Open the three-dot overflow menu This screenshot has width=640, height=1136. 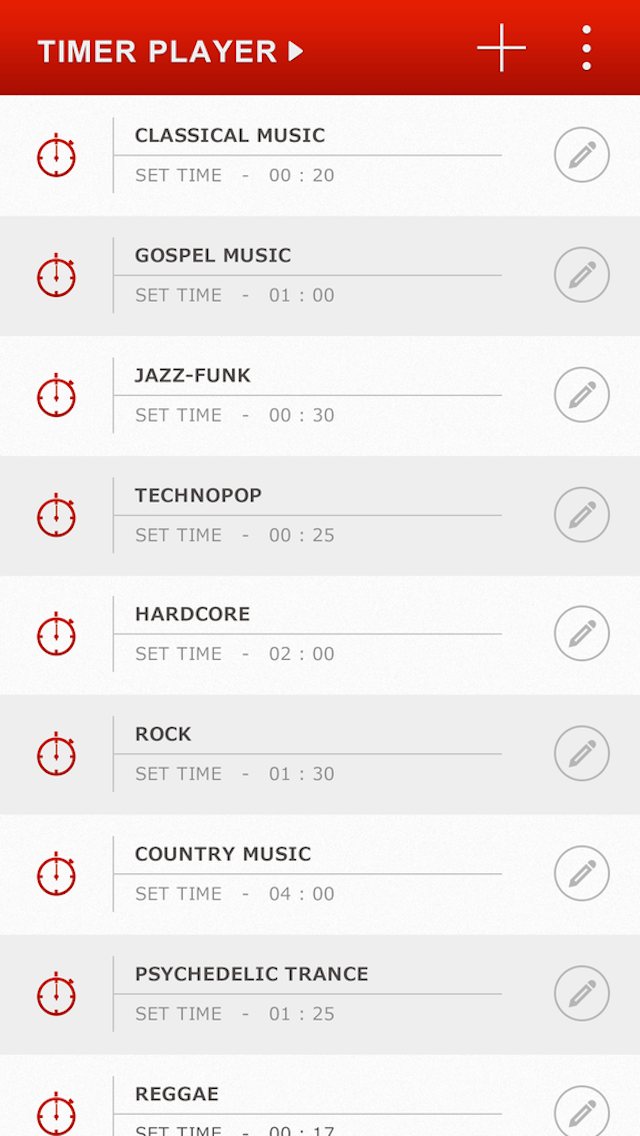click(x=586, y=48)
